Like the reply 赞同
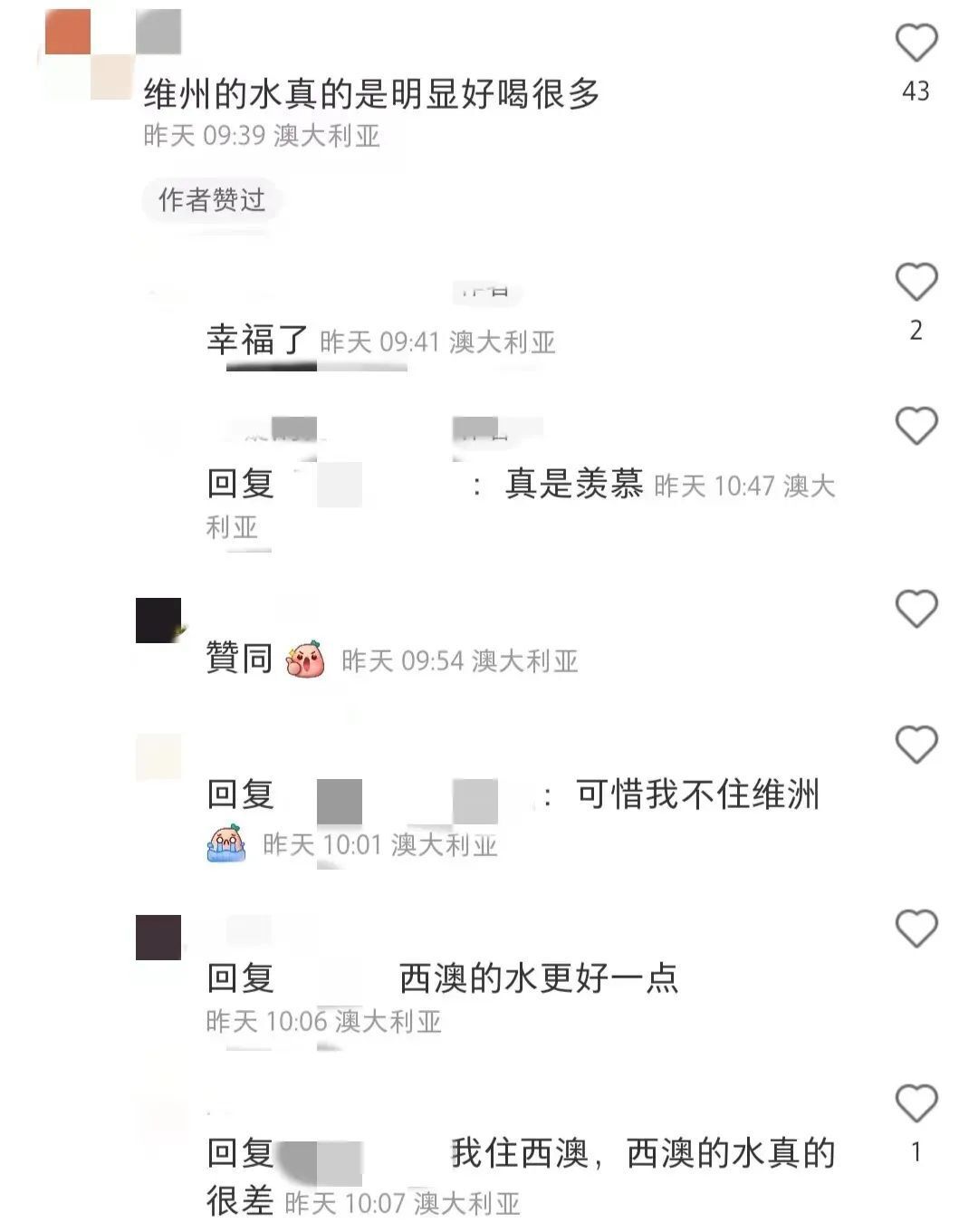978x1232 pixels. coord(916,609)
